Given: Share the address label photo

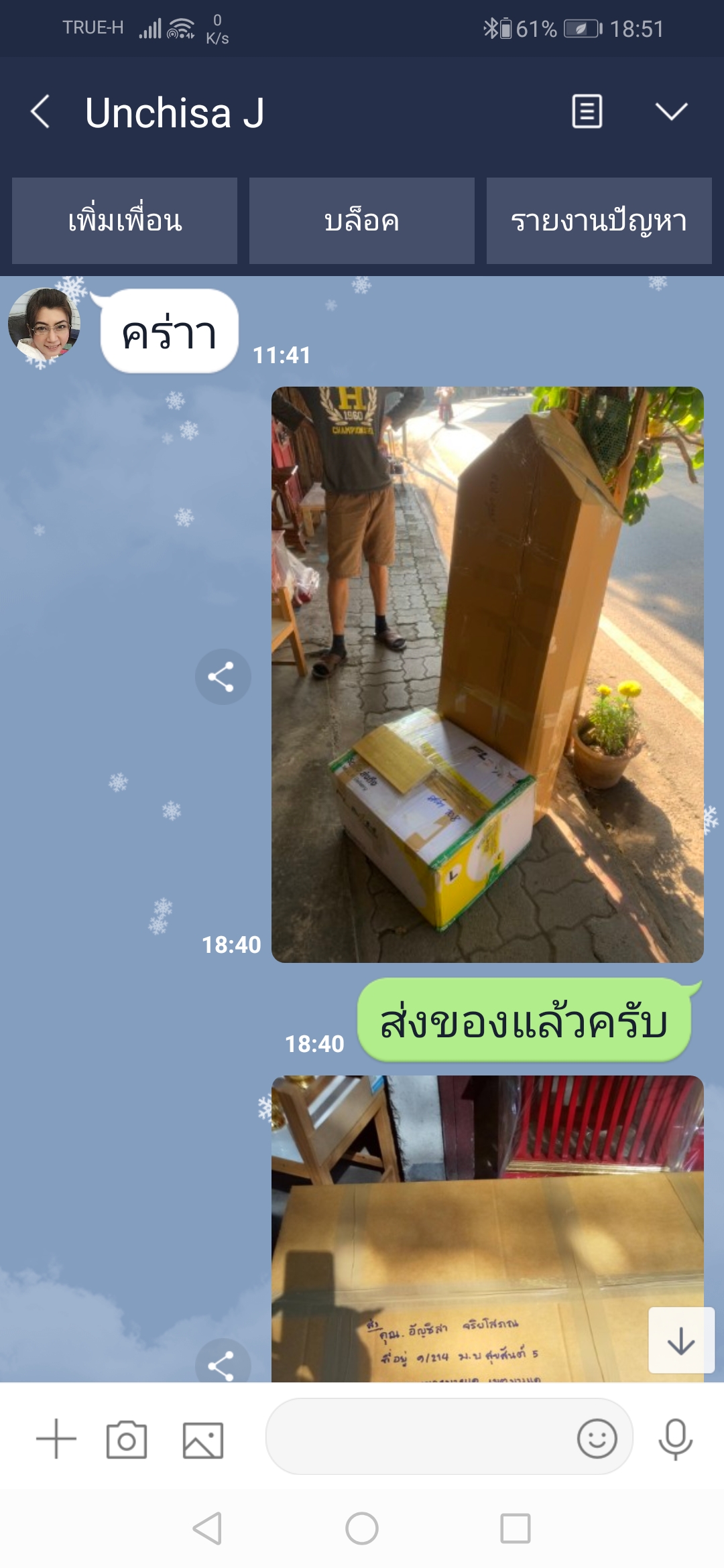Looking at the screenshot, I should pos(223,1364).
